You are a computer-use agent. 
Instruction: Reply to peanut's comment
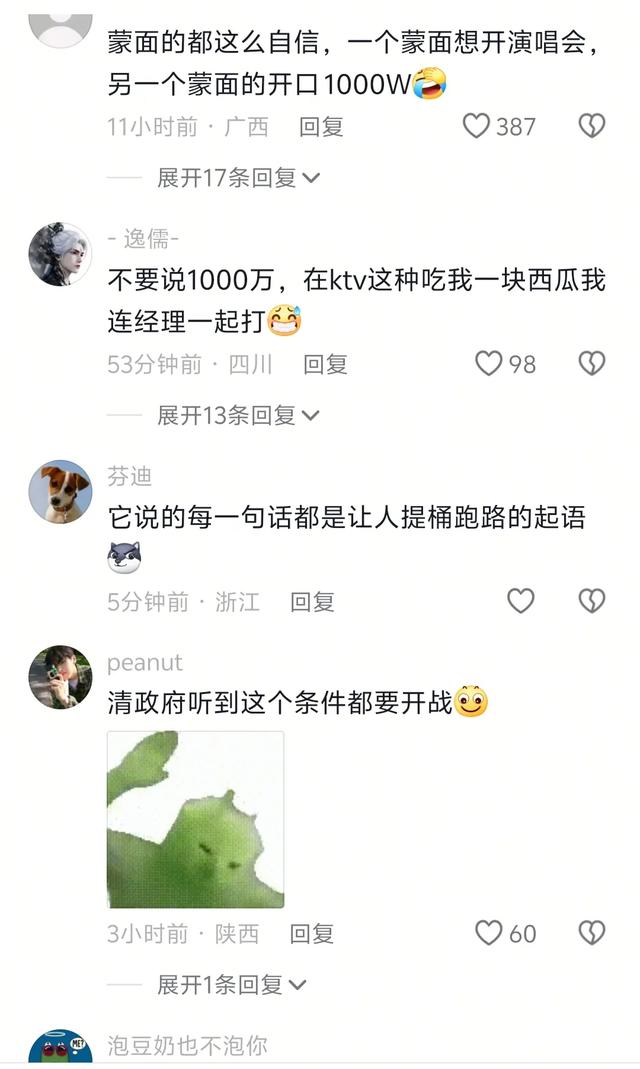click(x=311, y=934)
